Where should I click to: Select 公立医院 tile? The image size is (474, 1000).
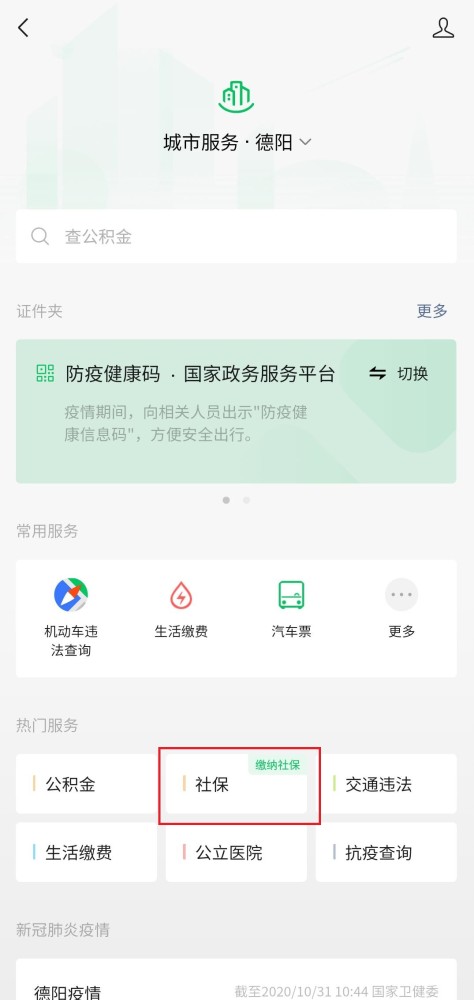(236, 852)
